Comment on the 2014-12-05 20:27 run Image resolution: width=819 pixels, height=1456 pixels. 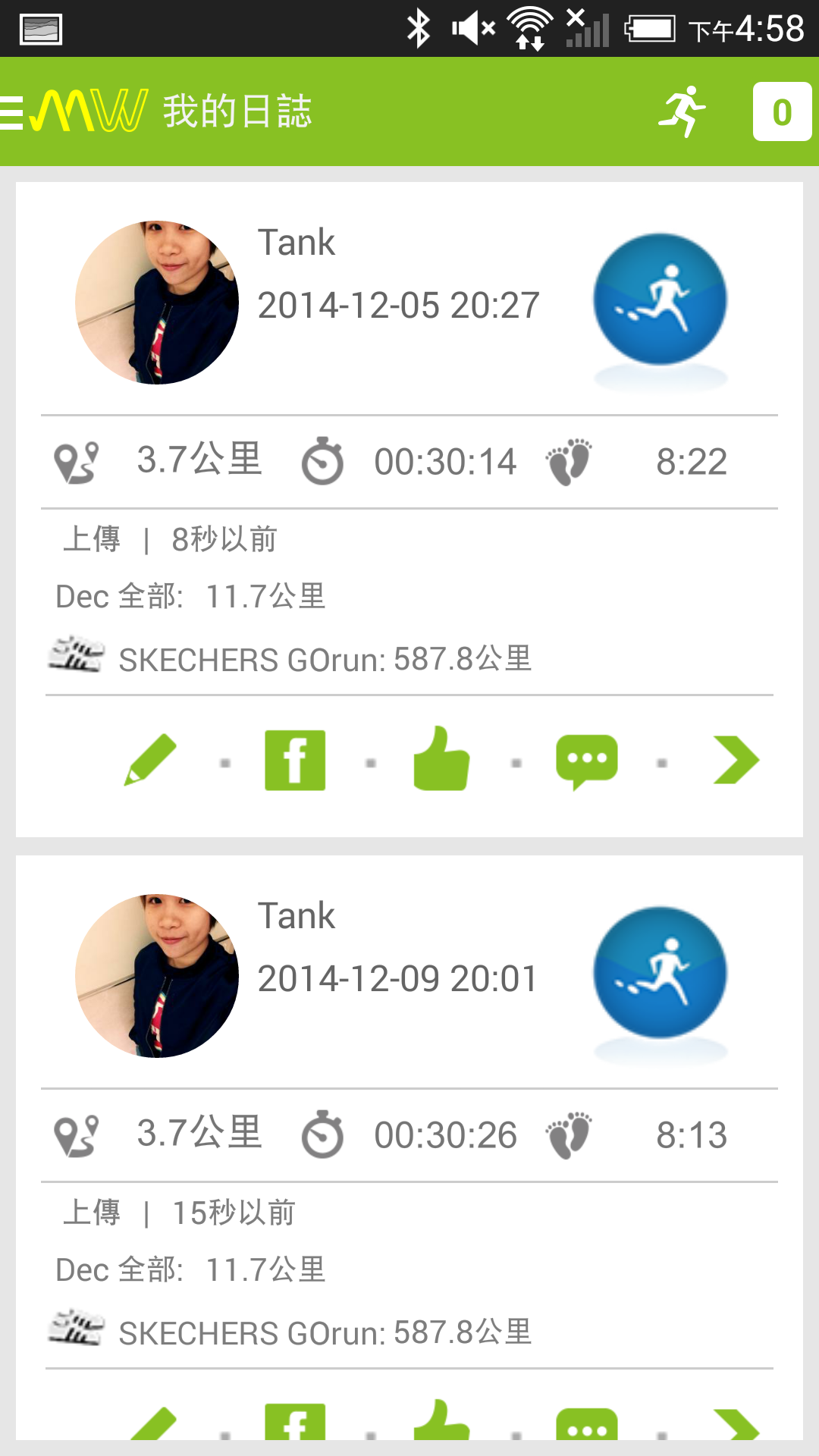[587, 760]
